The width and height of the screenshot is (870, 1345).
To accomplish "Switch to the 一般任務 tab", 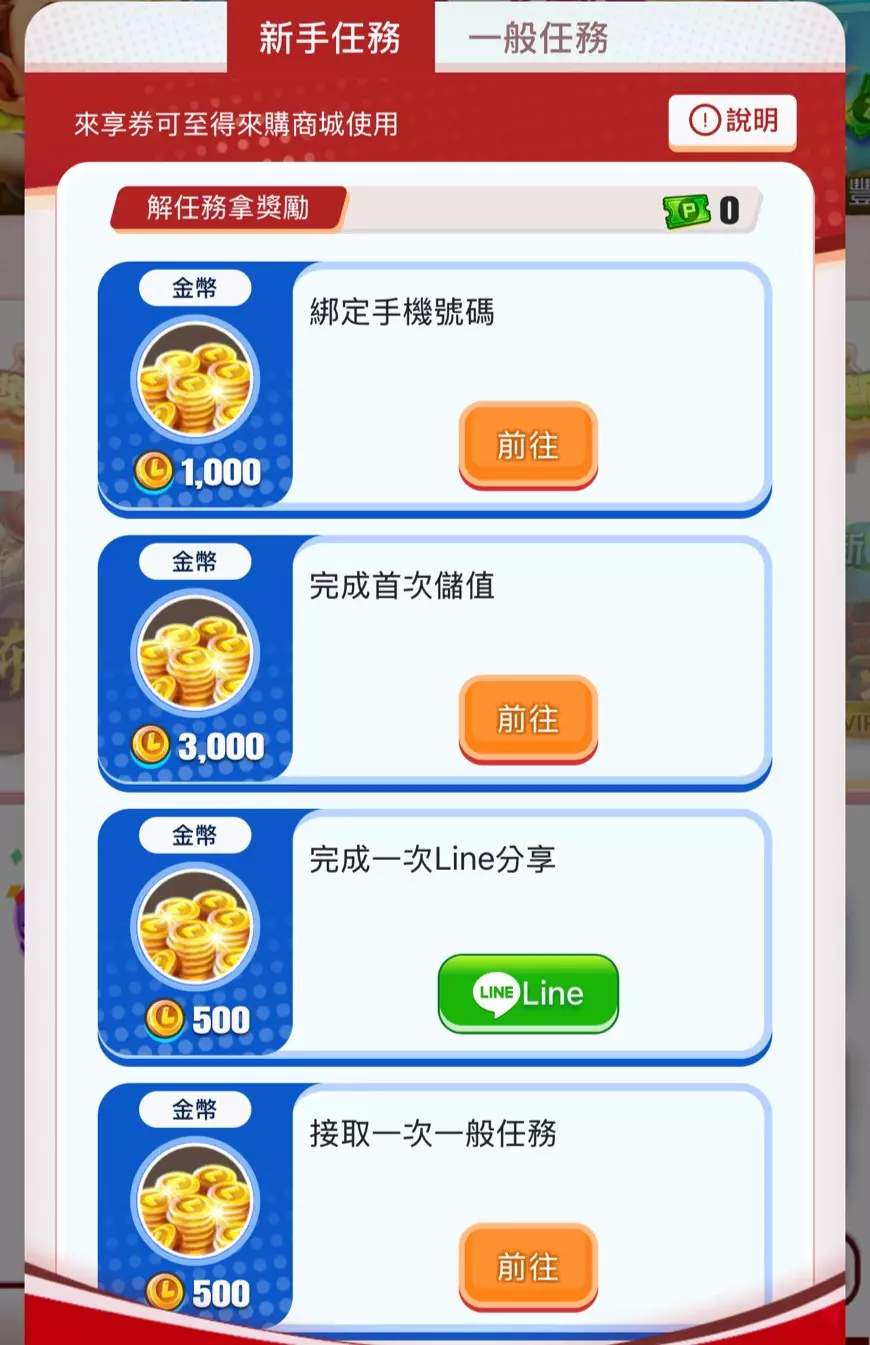I will (x=538, y=38).
